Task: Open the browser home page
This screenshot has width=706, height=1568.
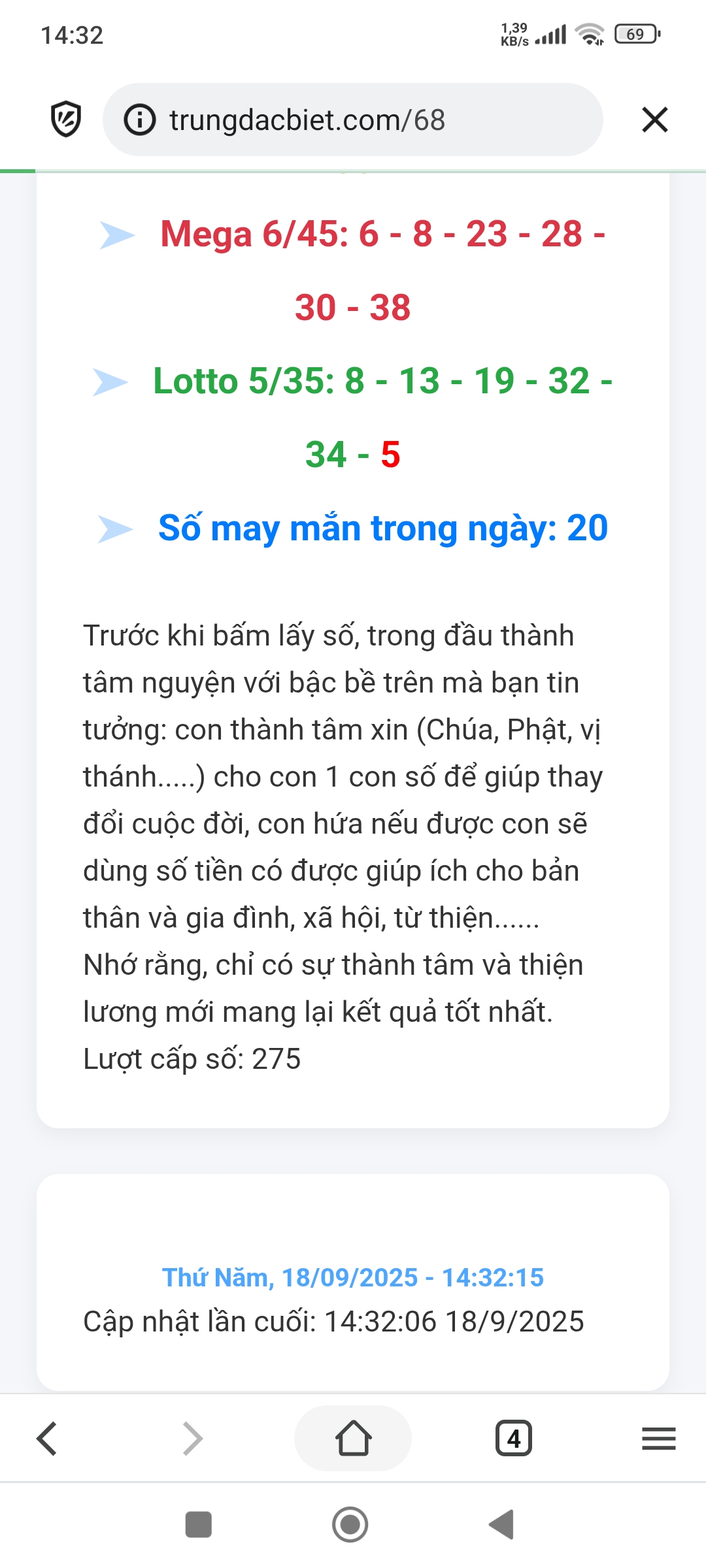Action: [x=353, y=1439]
